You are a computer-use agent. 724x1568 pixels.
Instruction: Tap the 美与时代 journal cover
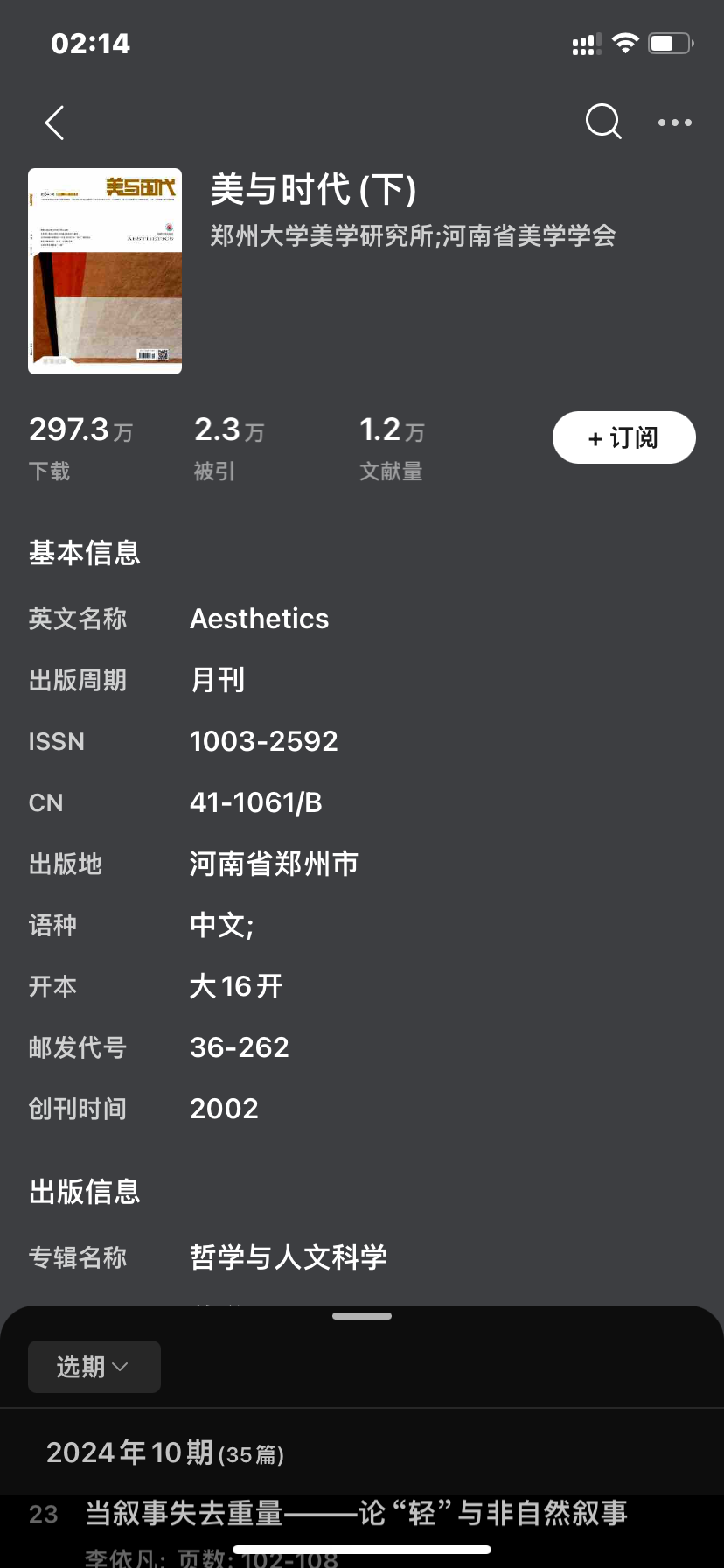(x=105, y=271)
